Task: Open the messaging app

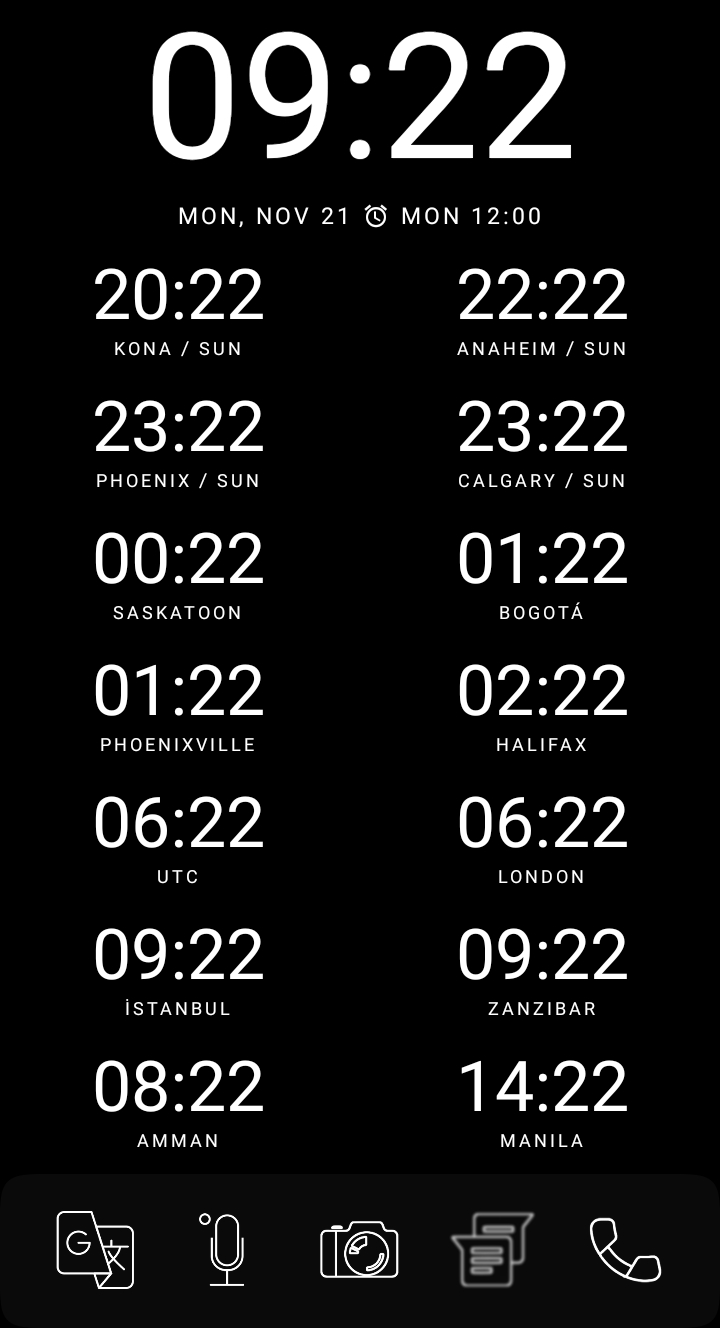Action: pyautogui.click(x=492, y=1249)
